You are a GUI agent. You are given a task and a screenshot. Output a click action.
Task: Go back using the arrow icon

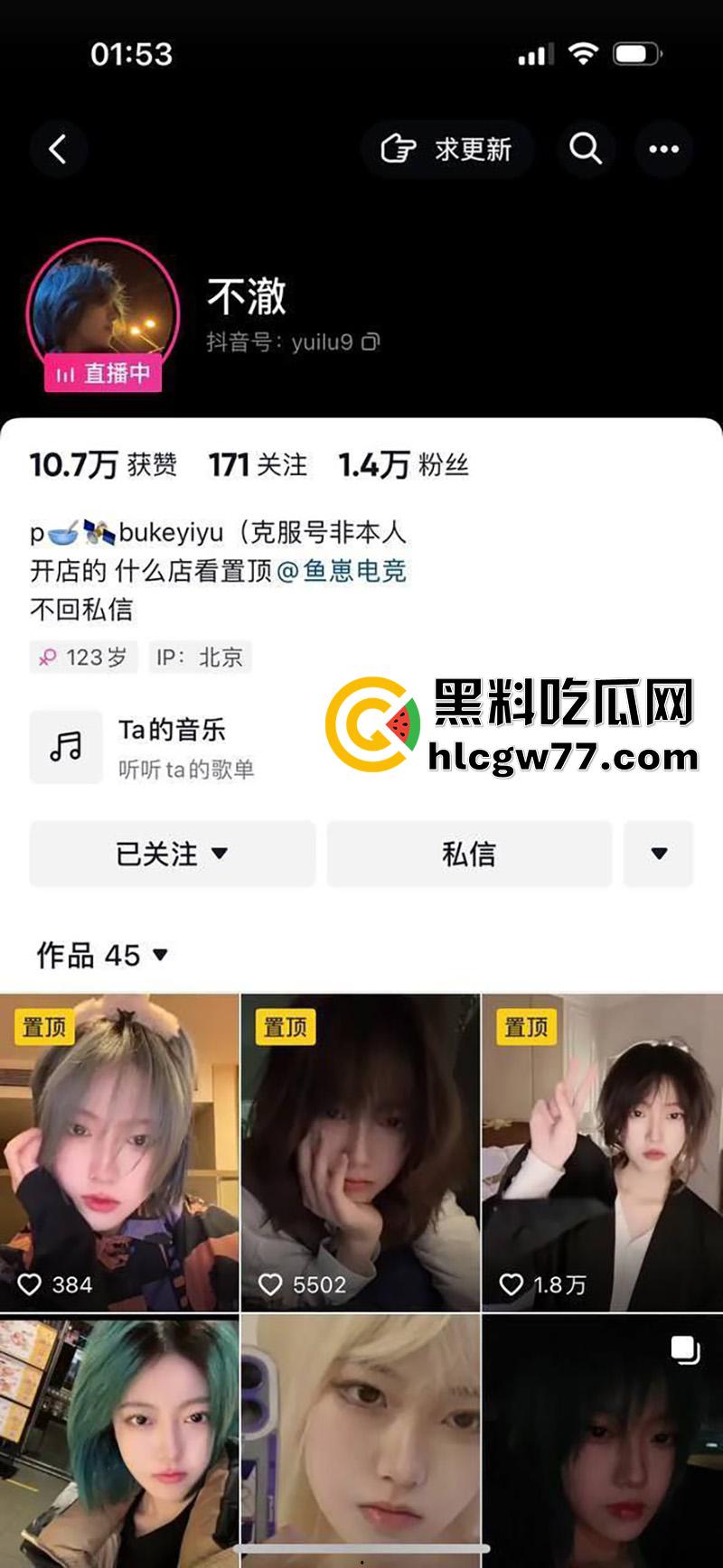[58, 149]
